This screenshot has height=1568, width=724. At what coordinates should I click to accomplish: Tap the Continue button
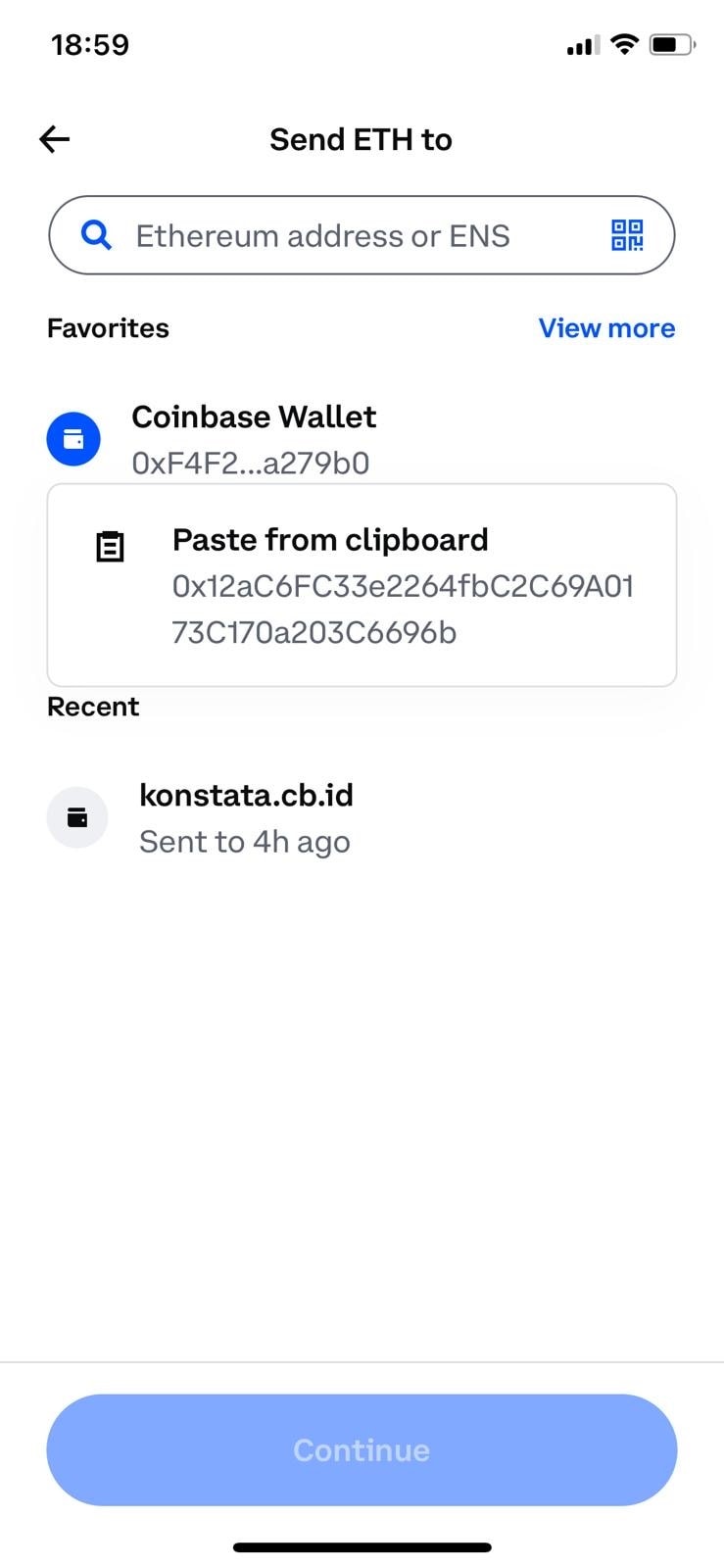(362, 1449)
